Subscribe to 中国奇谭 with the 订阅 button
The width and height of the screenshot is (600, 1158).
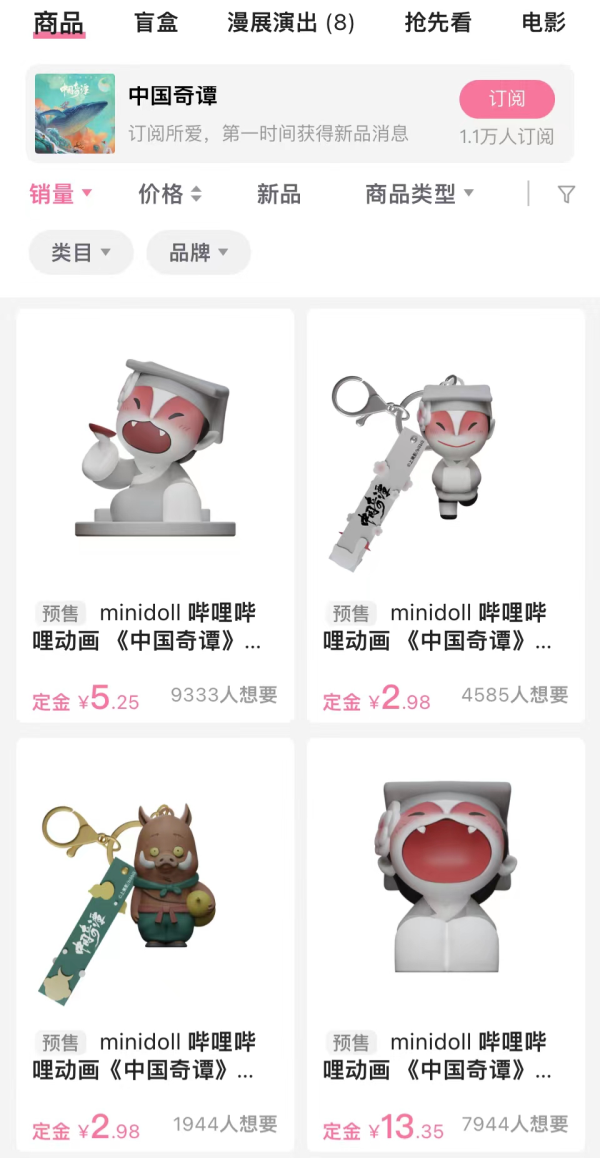(507, 99)
